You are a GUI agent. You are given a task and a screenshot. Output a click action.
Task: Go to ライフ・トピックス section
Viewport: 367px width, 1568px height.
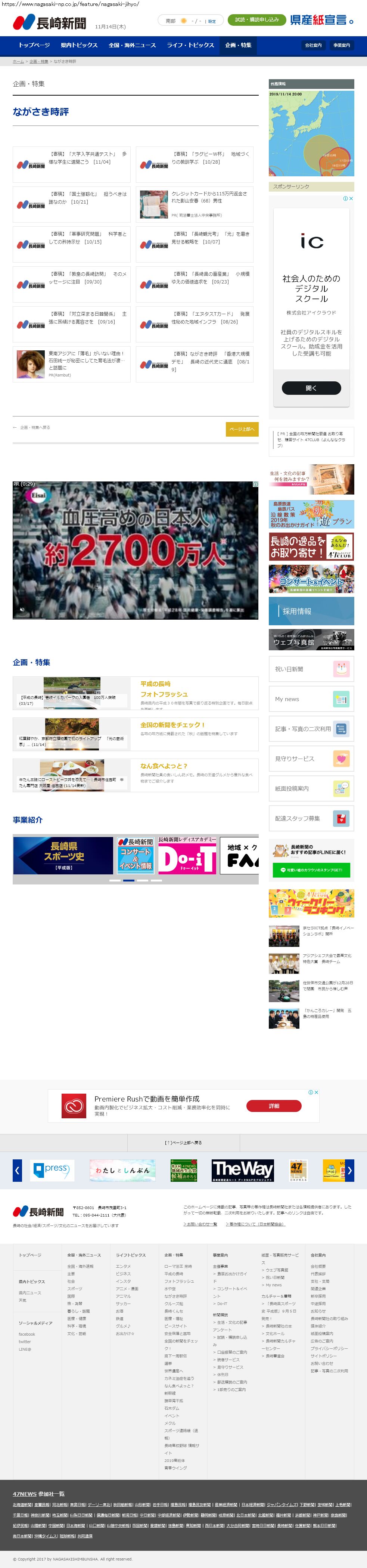point(190,45)
